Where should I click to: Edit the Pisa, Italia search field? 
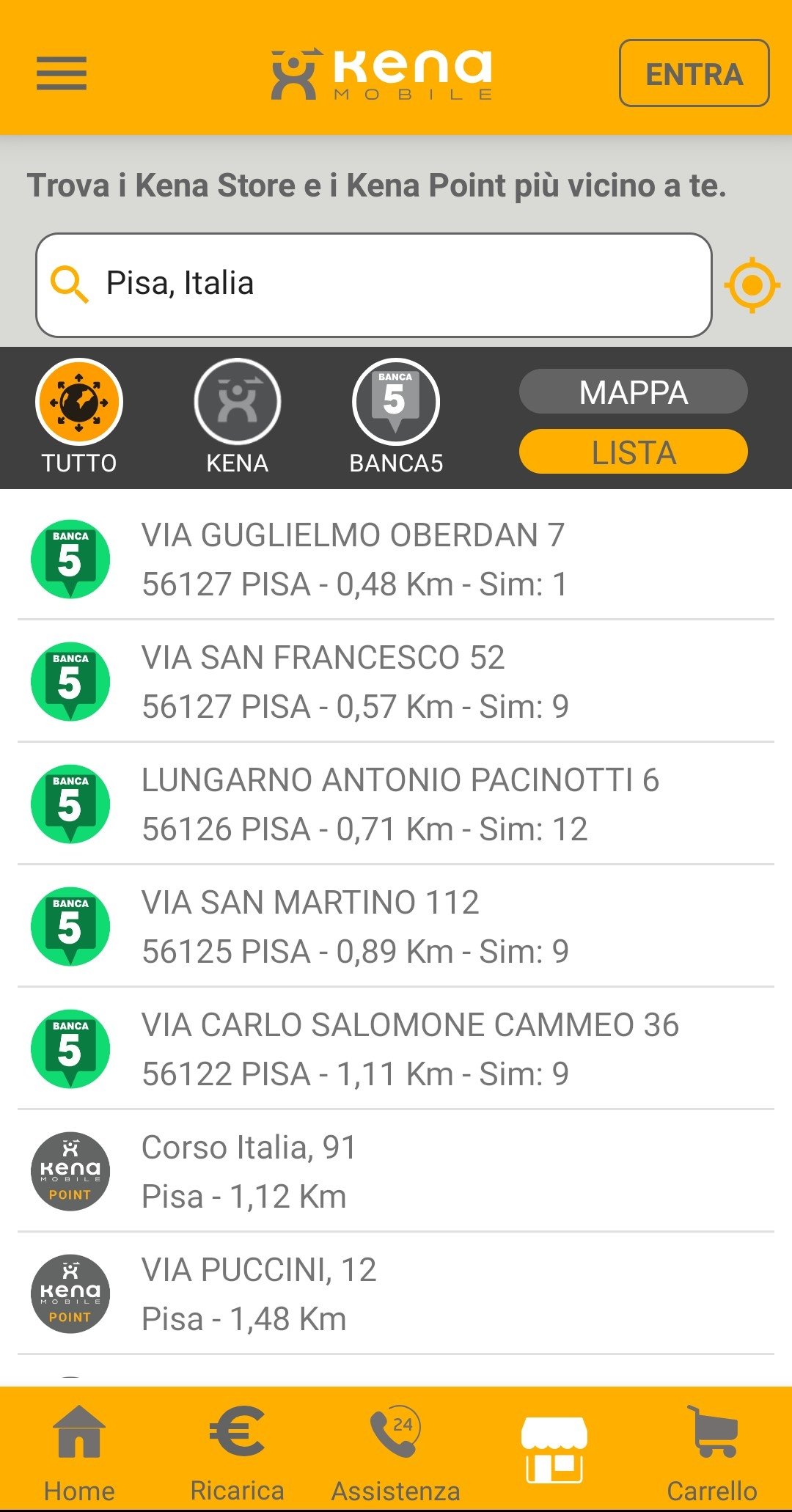point(374,285)
